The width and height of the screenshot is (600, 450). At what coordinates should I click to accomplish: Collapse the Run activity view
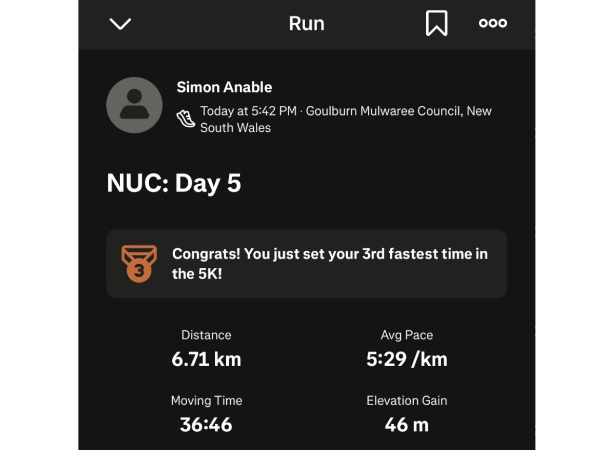pos(120,23)
